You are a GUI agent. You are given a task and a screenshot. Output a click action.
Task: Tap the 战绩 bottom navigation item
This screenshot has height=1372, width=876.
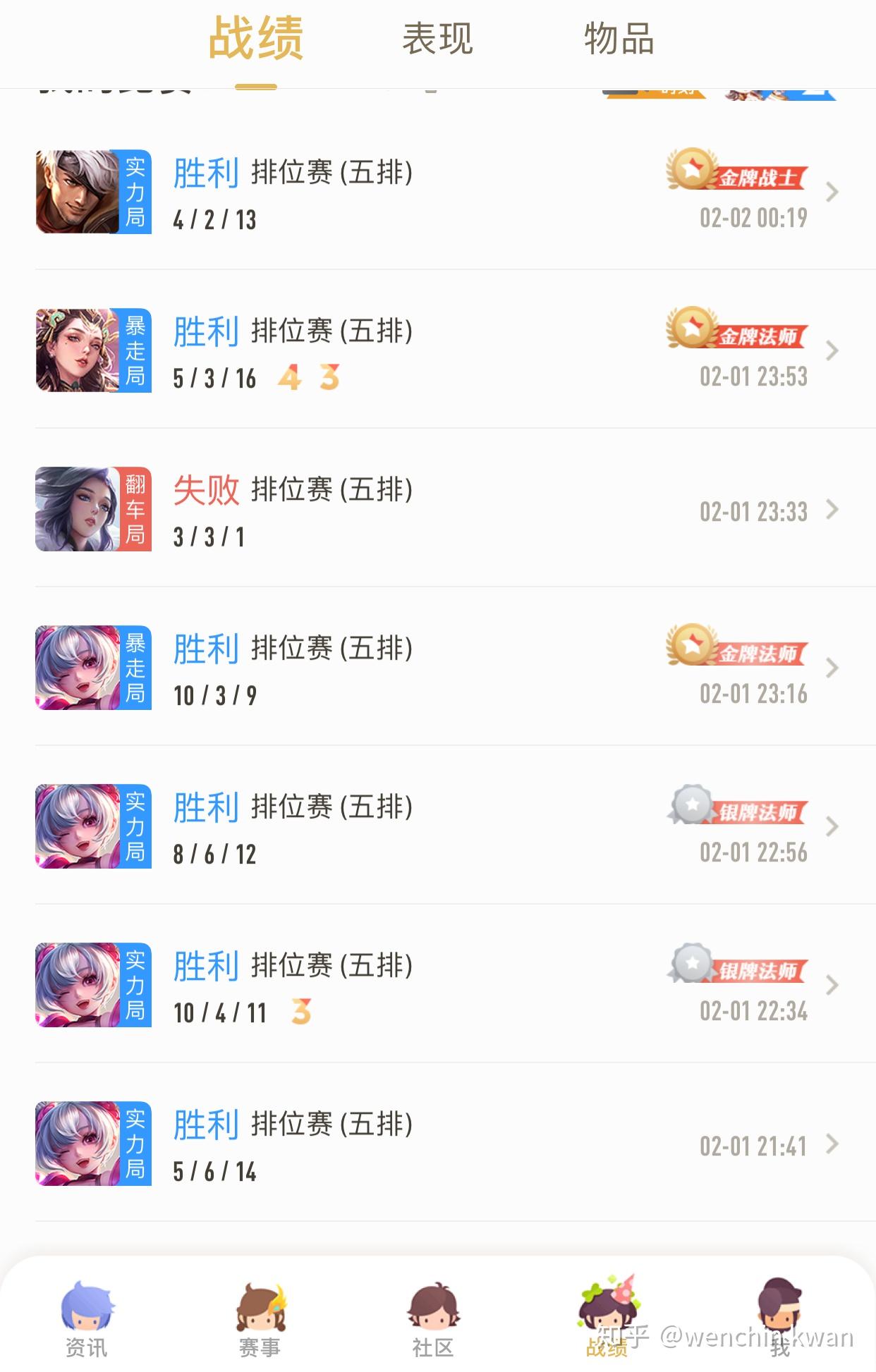(607, 1318)
